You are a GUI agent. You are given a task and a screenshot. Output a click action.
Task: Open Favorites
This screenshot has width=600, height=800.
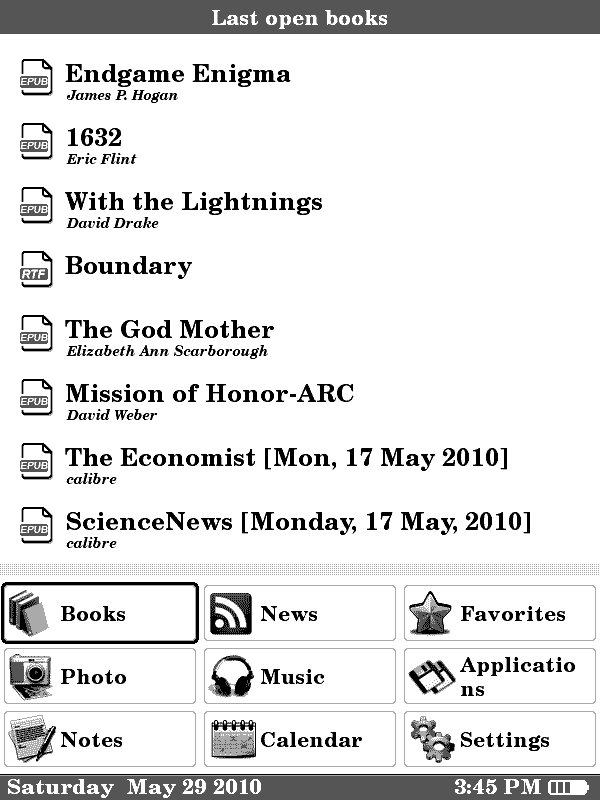[x=500, y=613]
